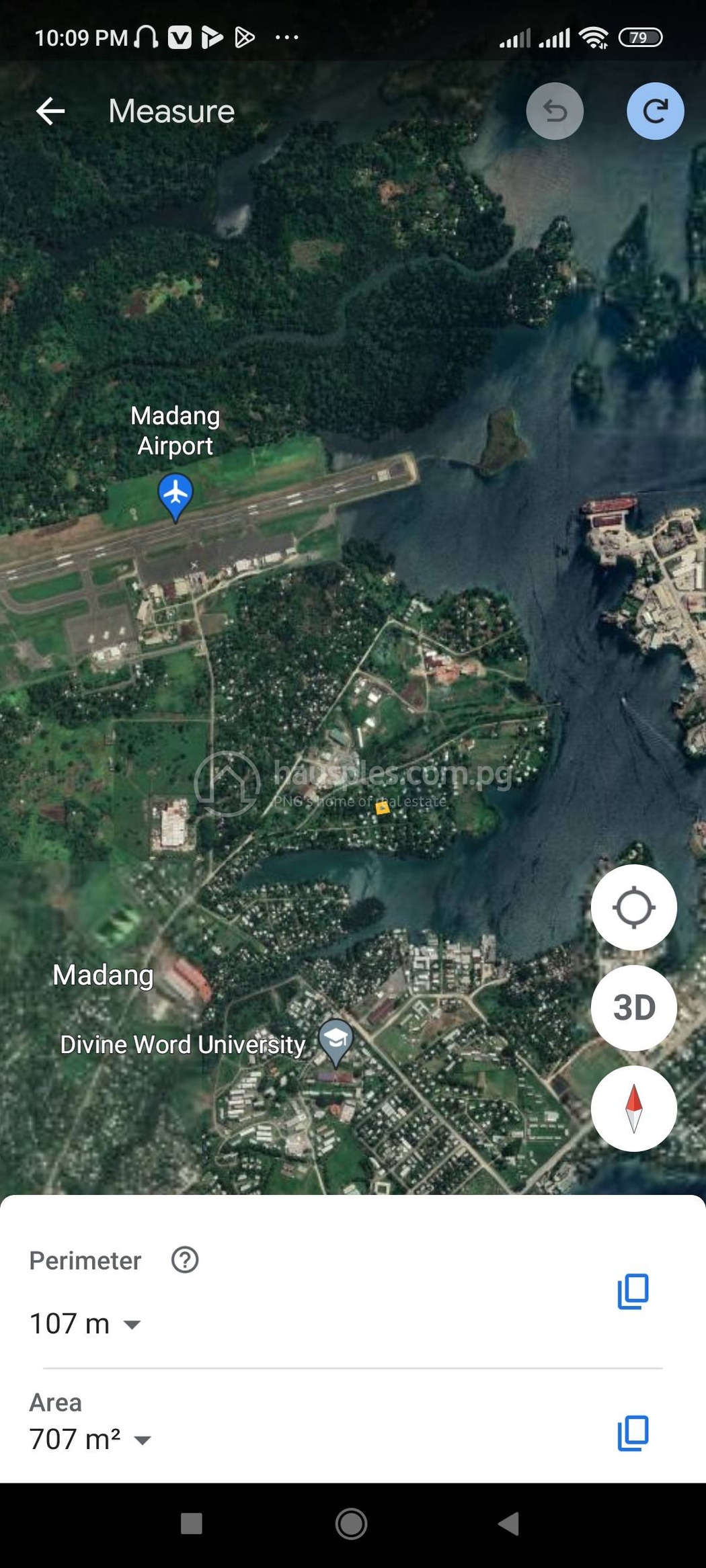The width and height of the screenshot is (706, 1568).
Task: Tap the back arrow to exit Measure
Action: point(50,111)
